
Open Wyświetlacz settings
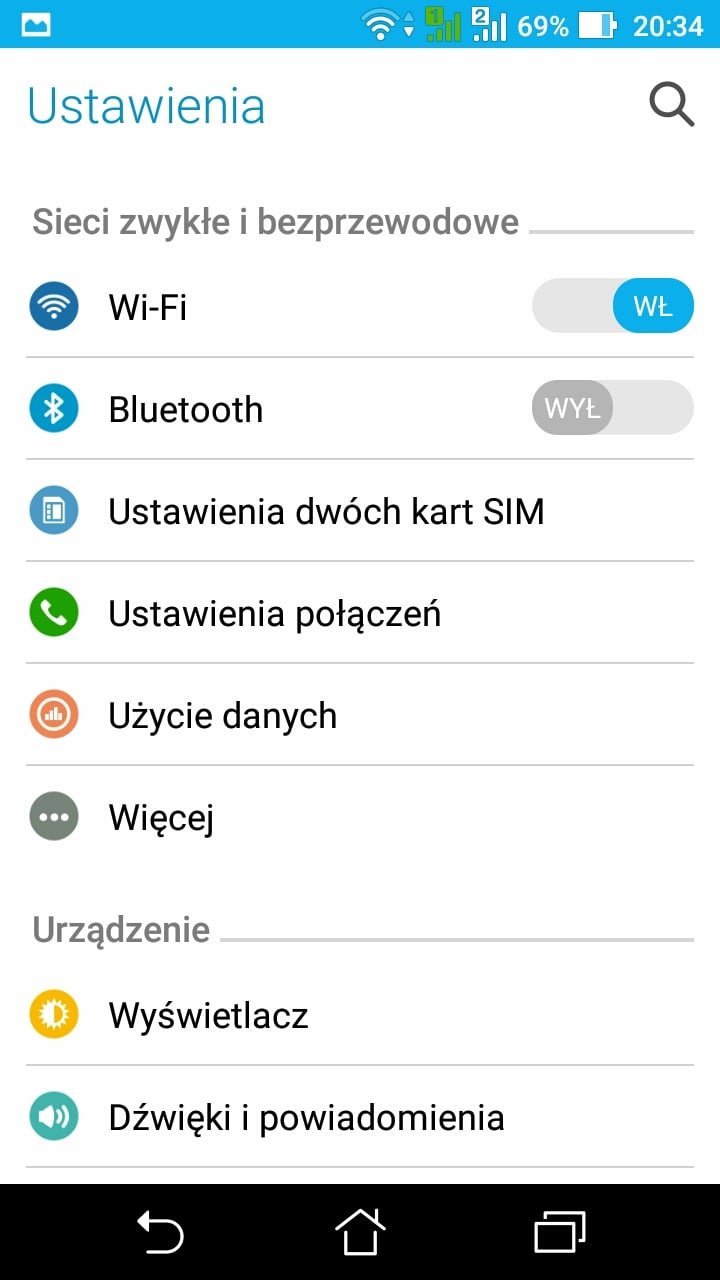pyautogui.click(x=208, y=1015)
